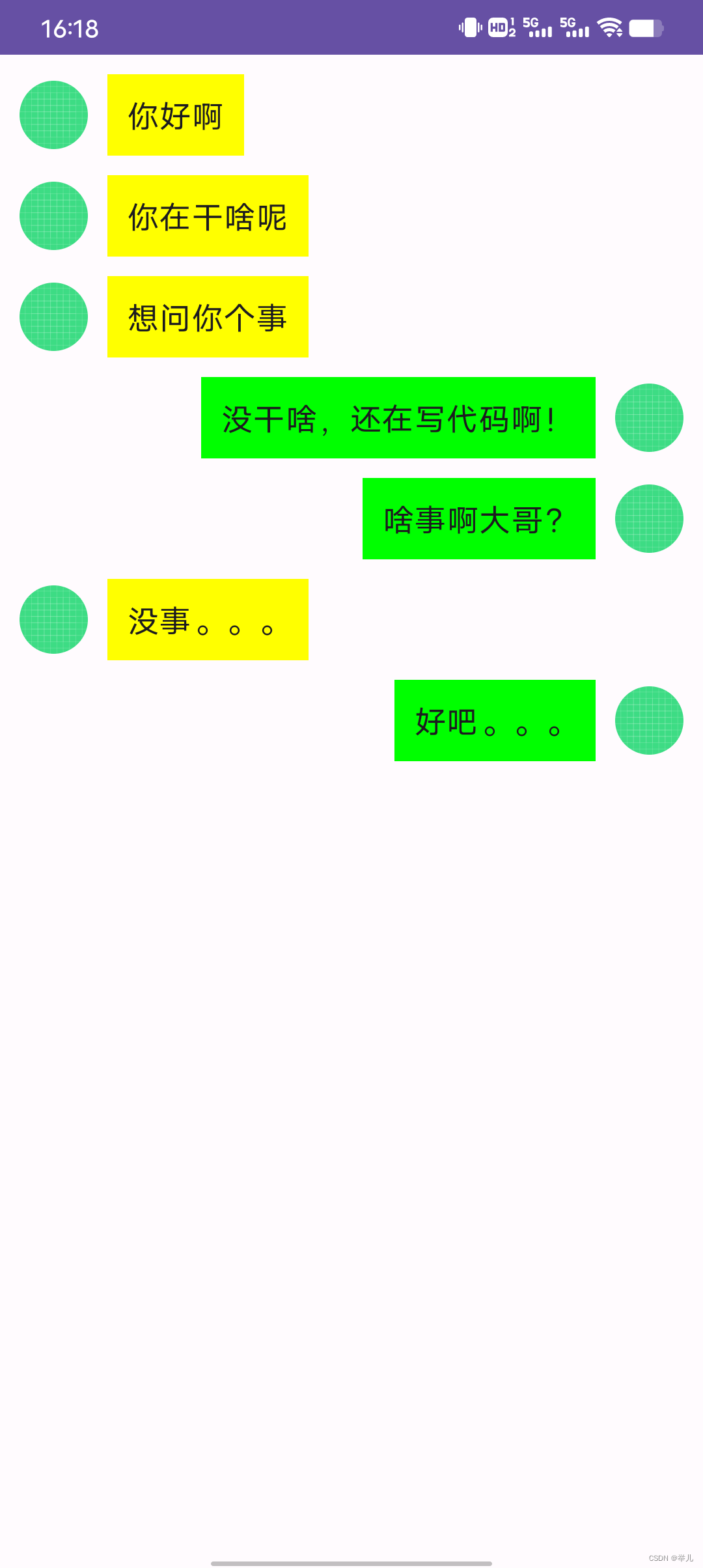Image resolution: width=703 pixels, height=1568 pixels.
Task: Tap the avatar beside "没事。。。" message
Action: click(x=54, y=620)
